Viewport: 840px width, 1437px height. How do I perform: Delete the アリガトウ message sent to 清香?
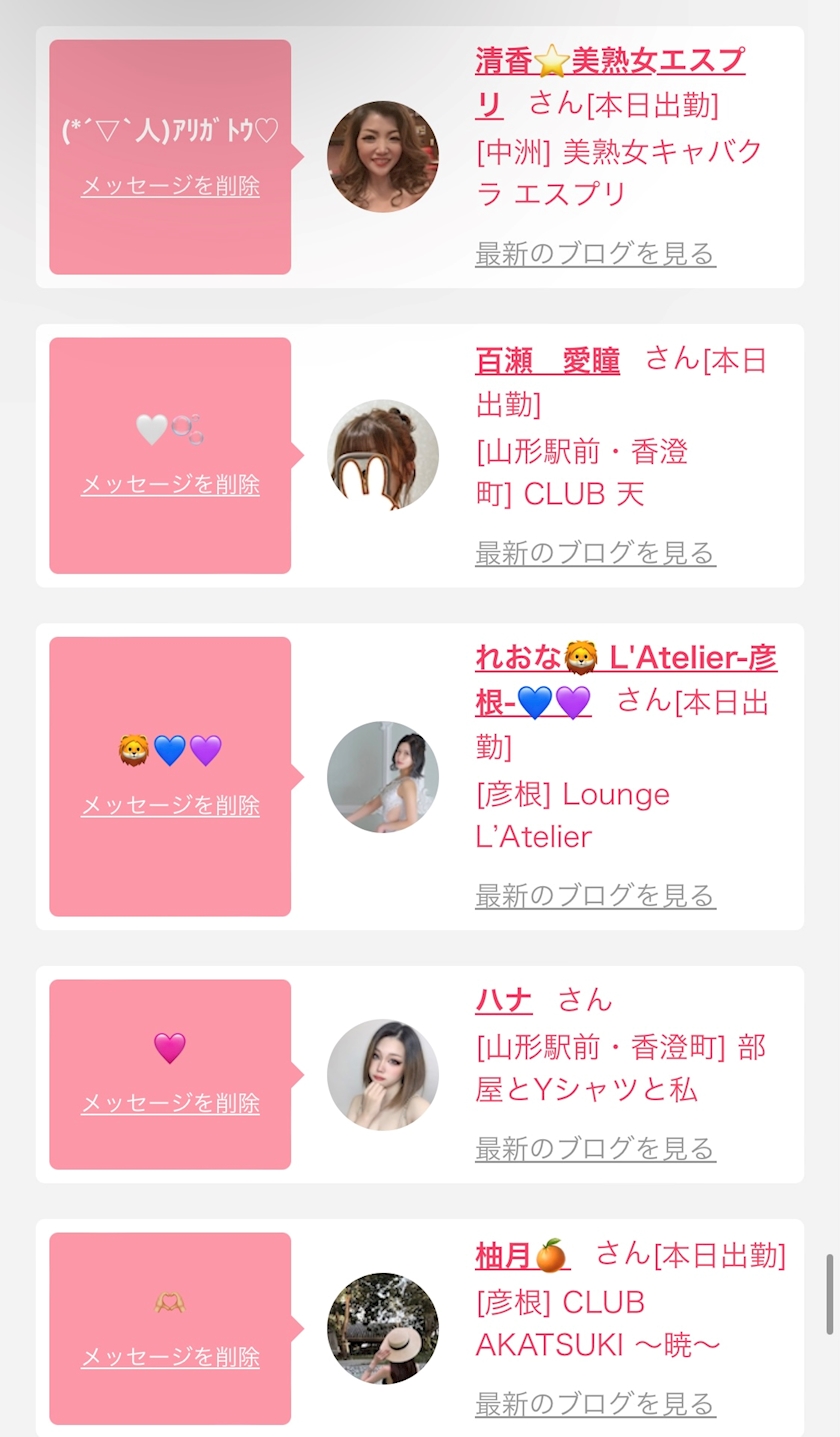pos(170,186)
